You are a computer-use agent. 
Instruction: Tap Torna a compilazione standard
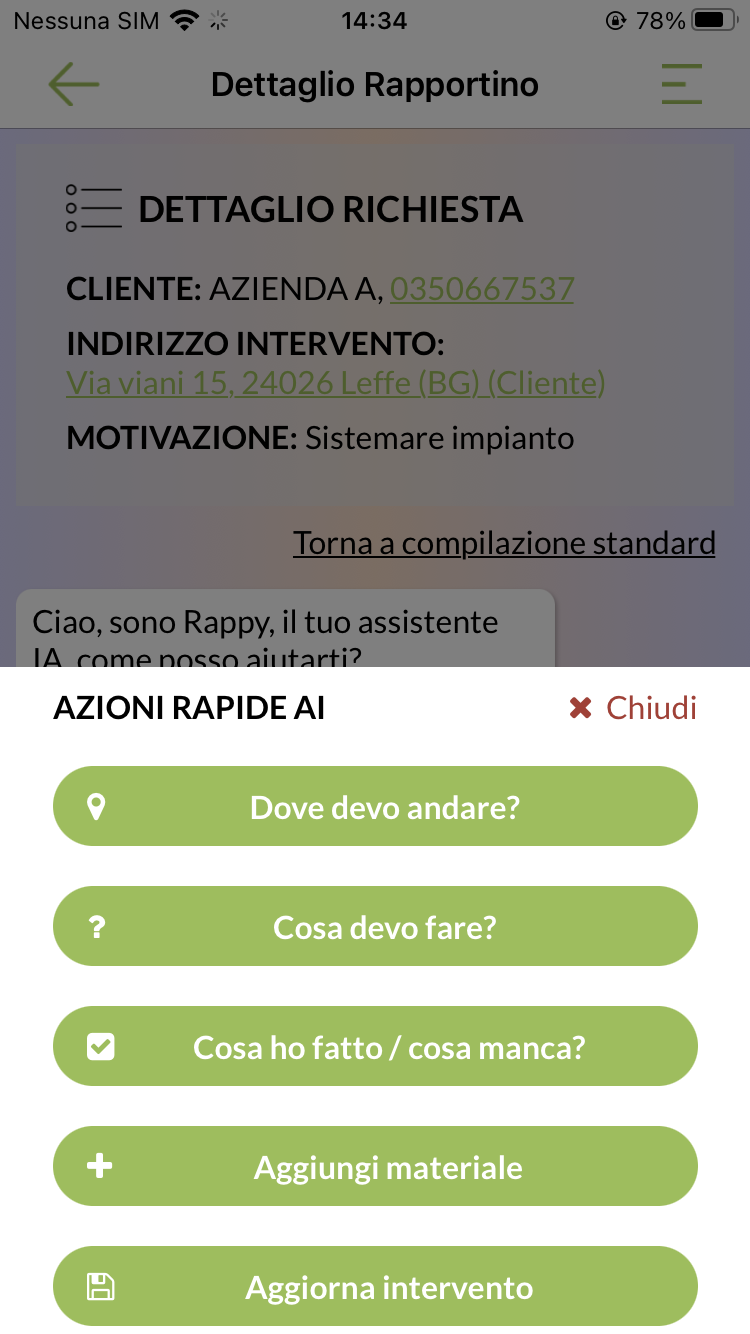pyautogui.click(x=504, y=543)
